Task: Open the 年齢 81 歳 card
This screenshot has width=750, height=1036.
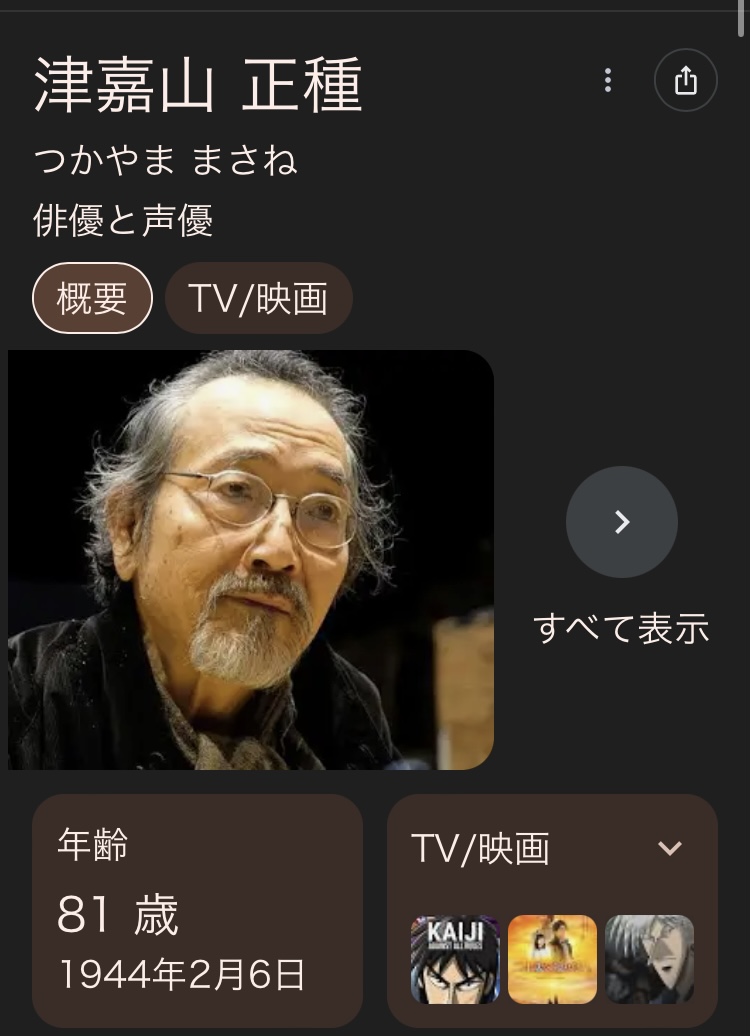Action: coord(197,910)
